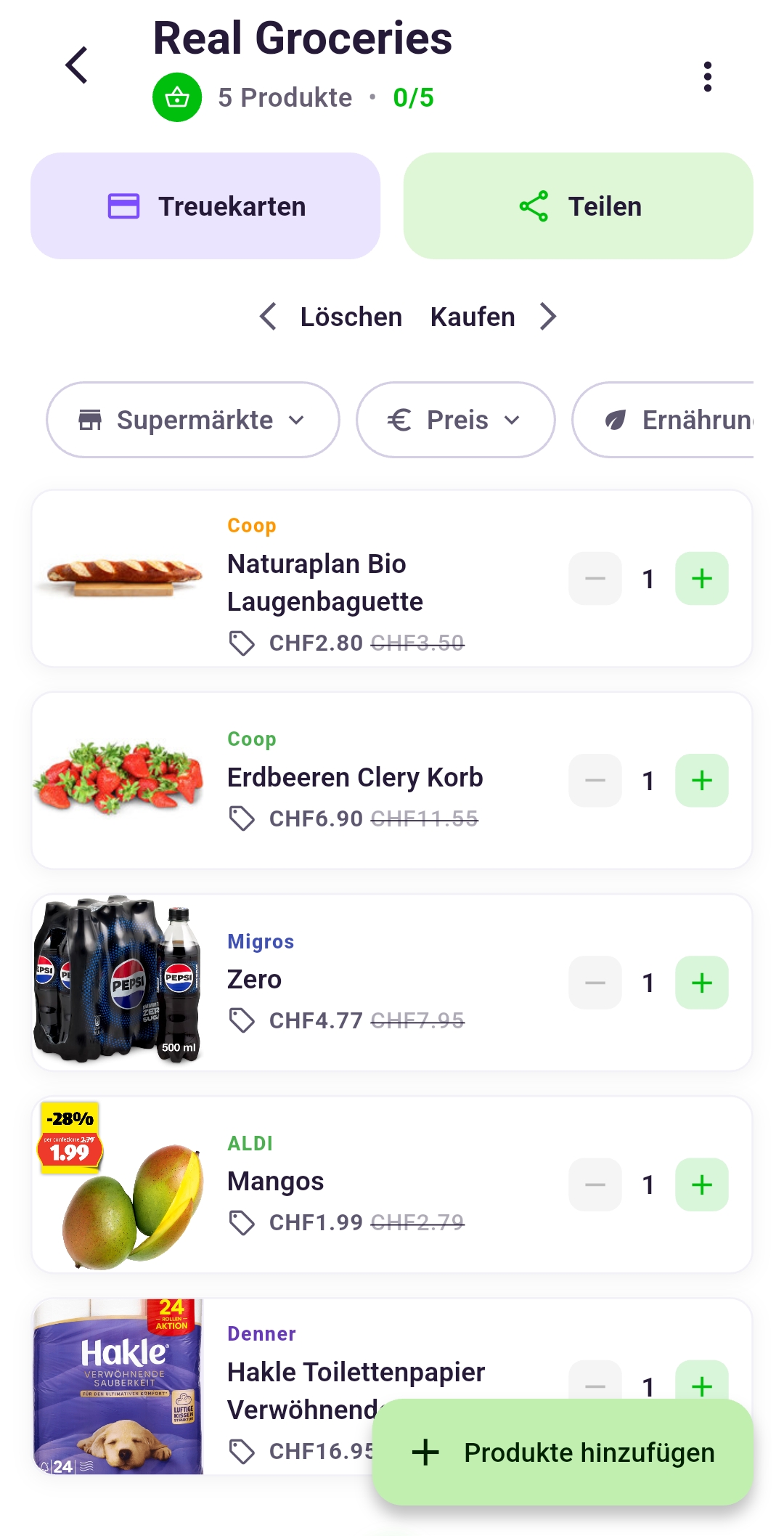Viewport: 784px width, 1536px height.
Task: Click the green shopping basket icon
Action: tap(176, 97)
